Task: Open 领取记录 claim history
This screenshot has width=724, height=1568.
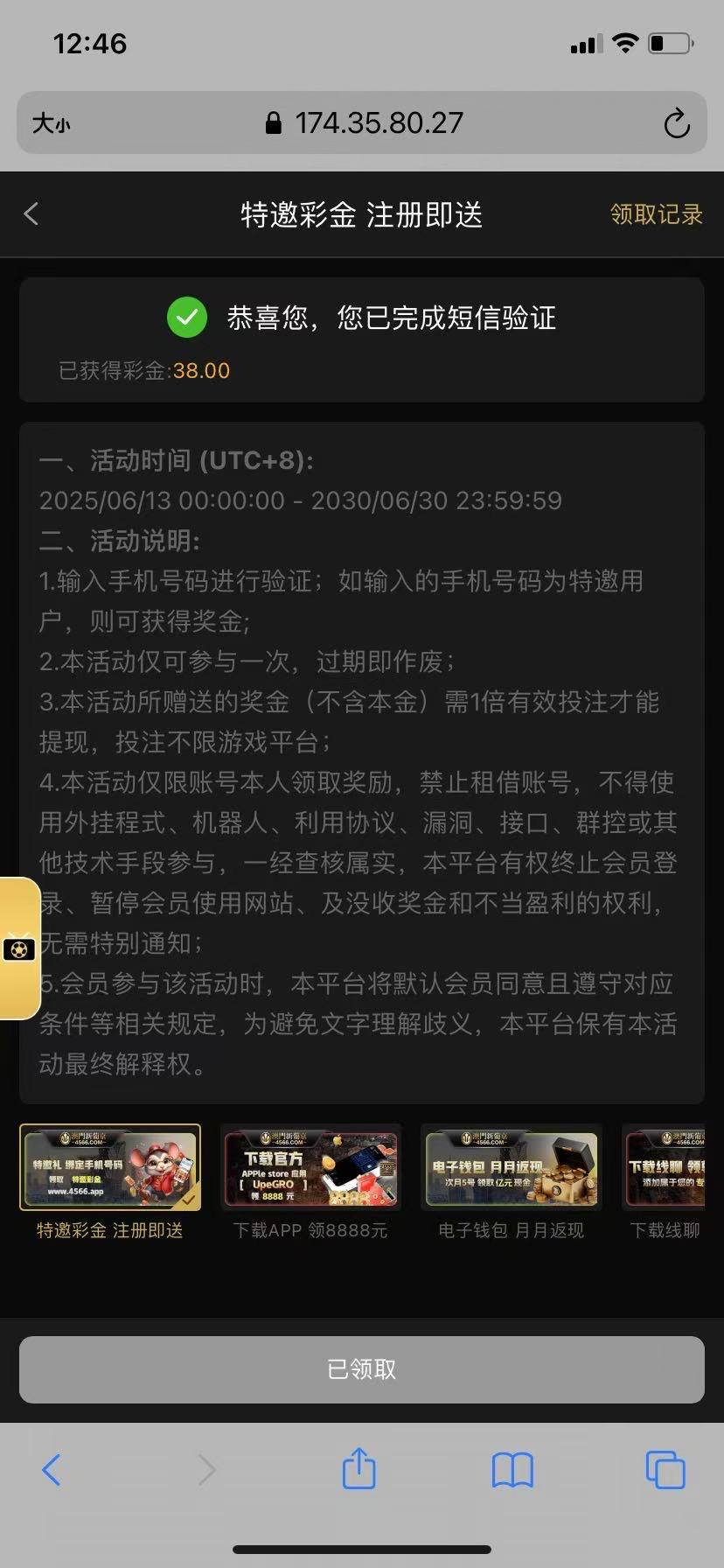Action: click(656, 214)
